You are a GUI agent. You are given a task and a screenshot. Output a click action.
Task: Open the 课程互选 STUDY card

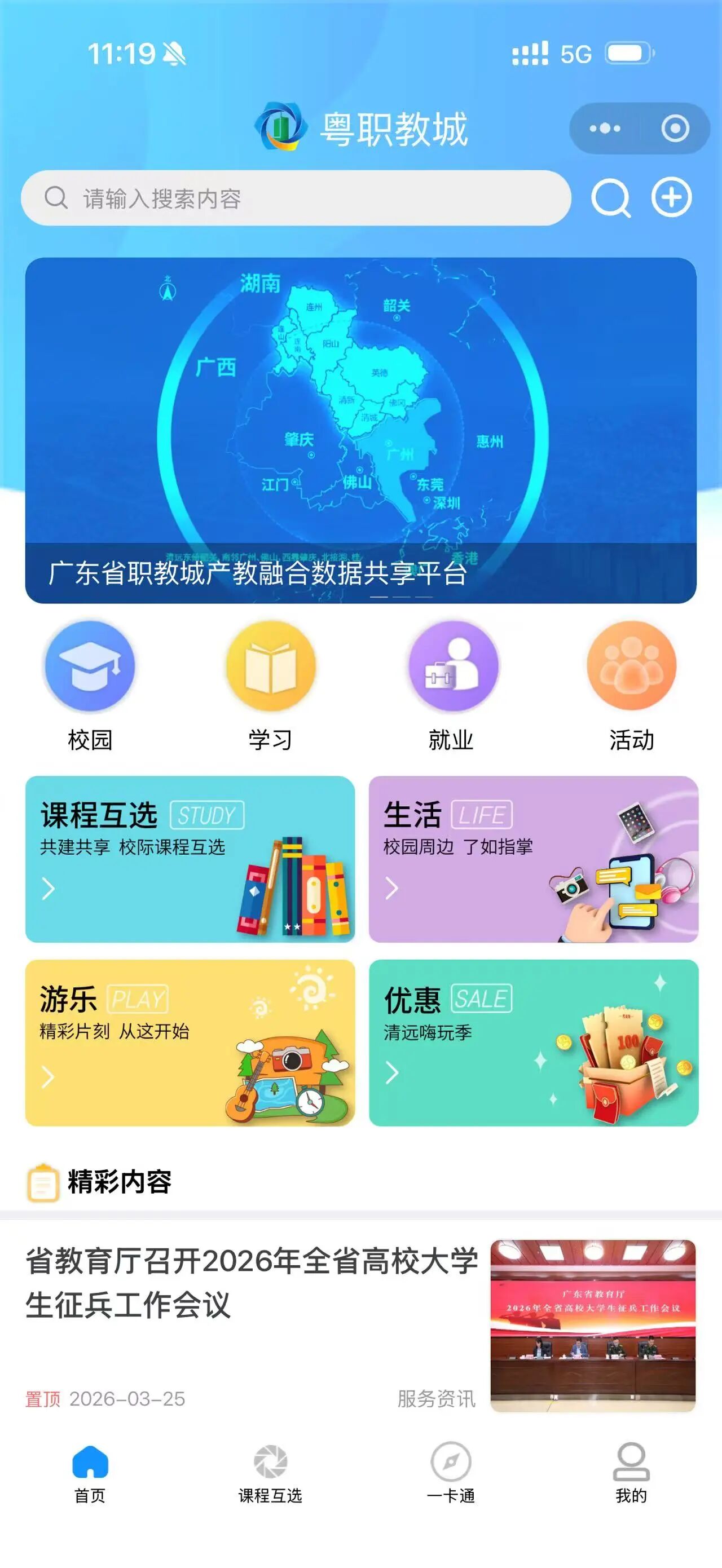point(190,859)
